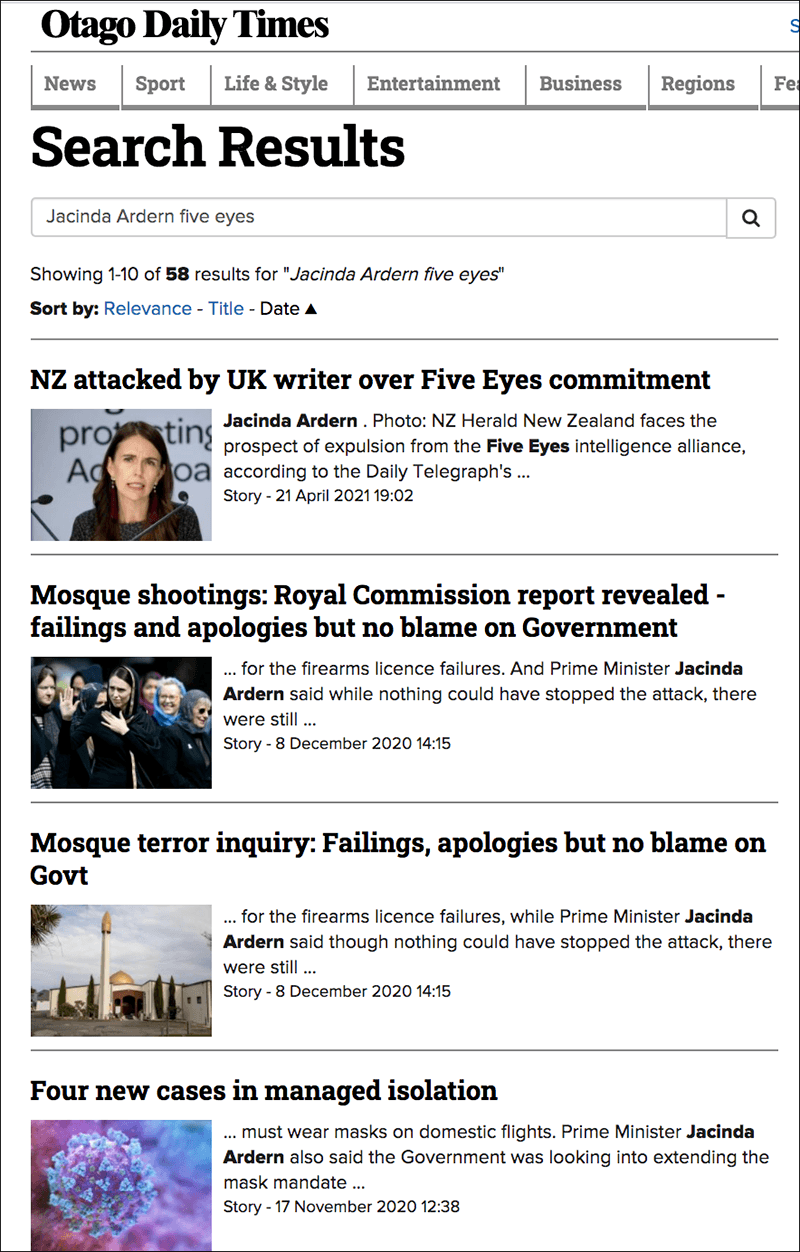Toggle the Date sort order
This screenshot has height=1252, width=800.
pos(288,309)
